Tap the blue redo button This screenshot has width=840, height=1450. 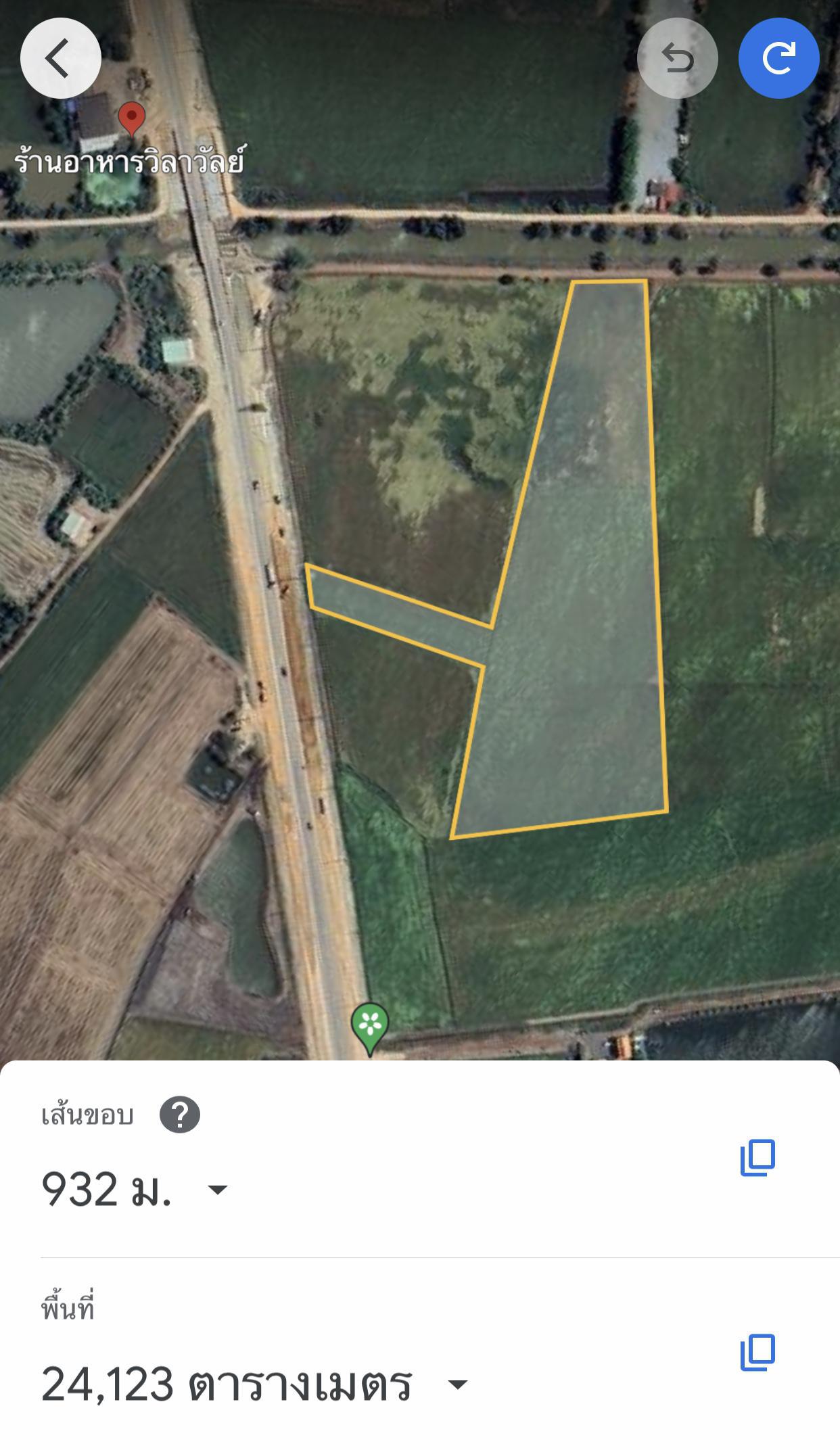click(779, 58)
